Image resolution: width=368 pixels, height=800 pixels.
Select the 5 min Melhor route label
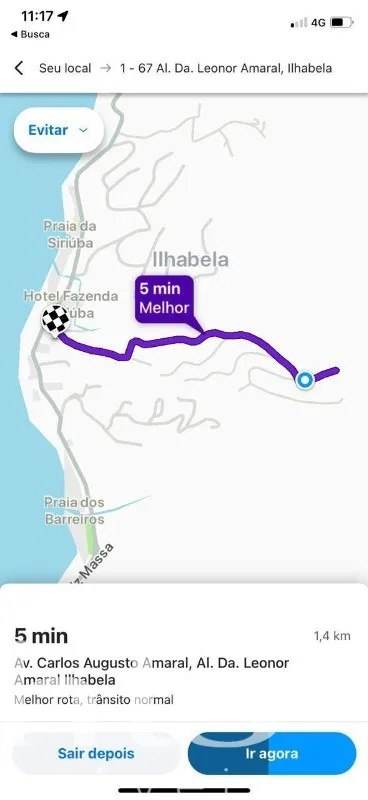pos(165,299)
